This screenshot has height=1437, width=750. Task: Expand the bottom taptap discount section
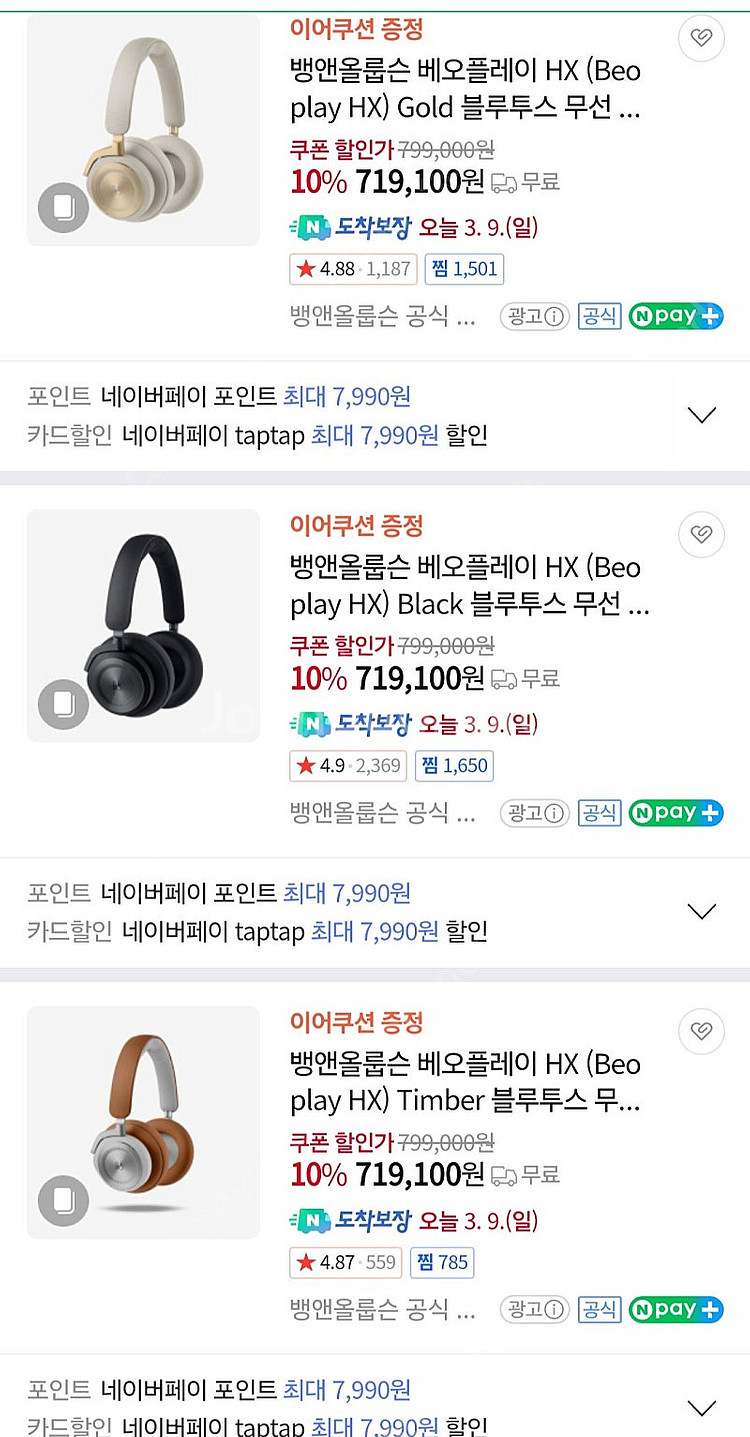[x=700, y=1408]
